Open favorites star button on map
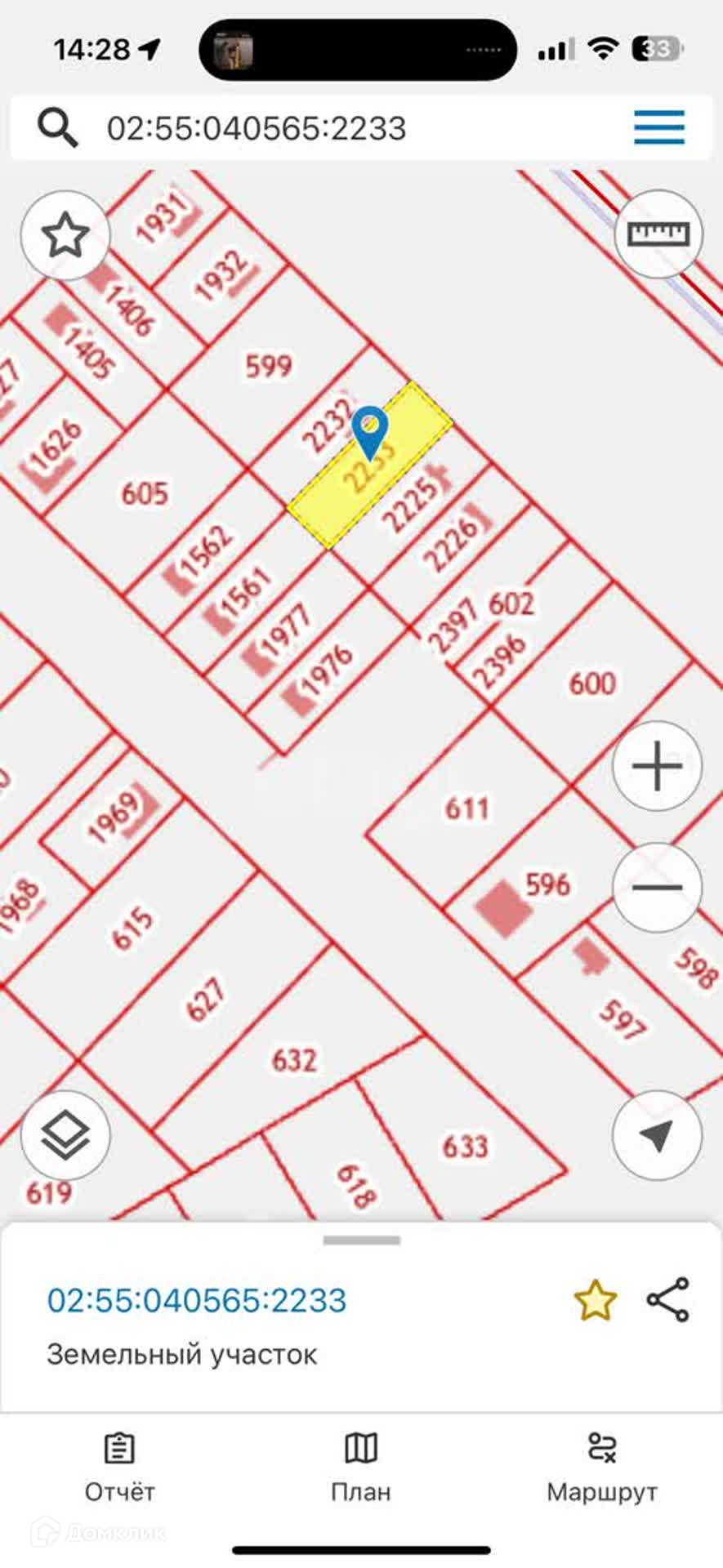The width and height of the screenshot is (723, 1568). tap(65, 236)
